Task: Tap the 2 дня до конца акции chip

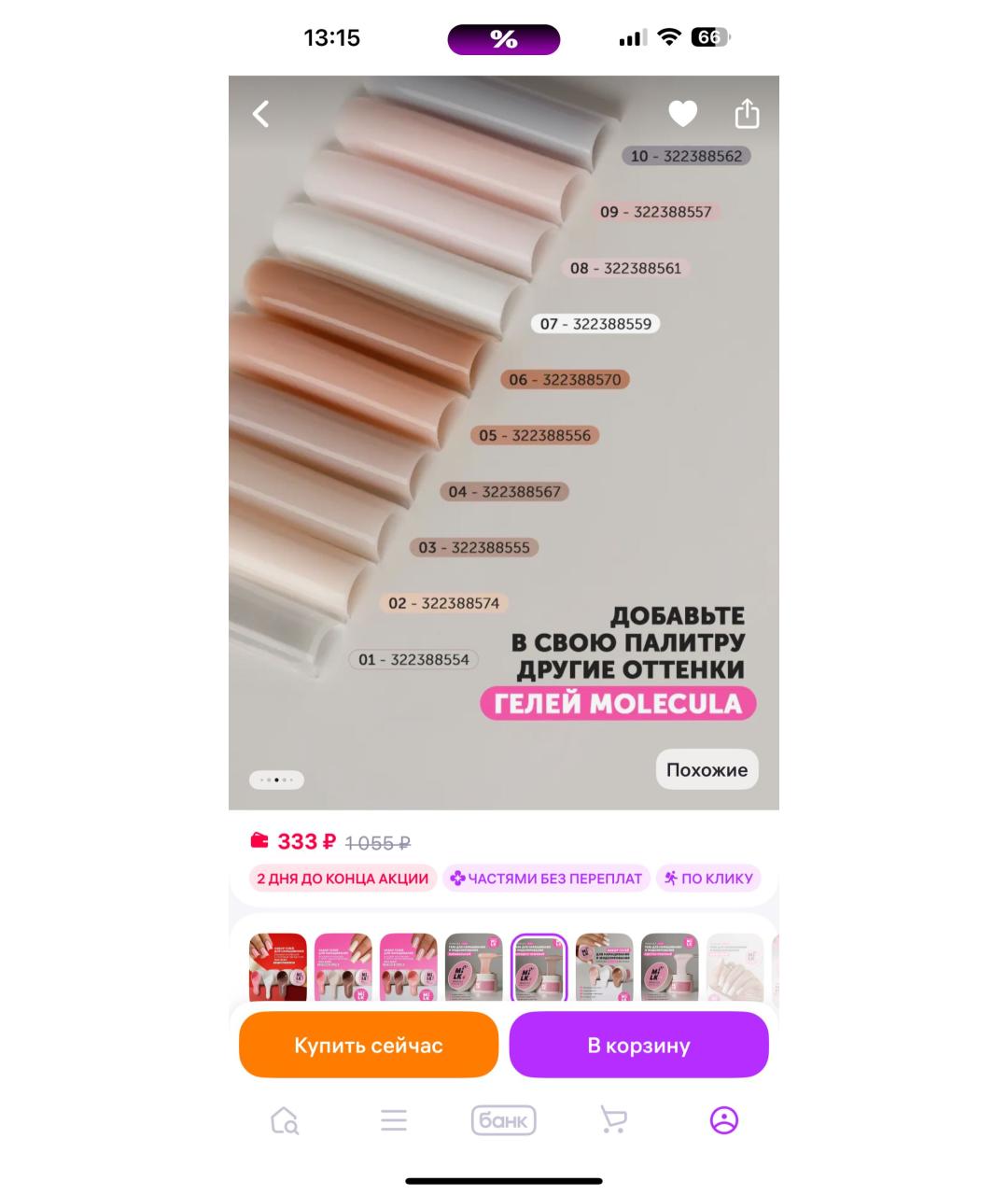Action: tap(343, 879)
